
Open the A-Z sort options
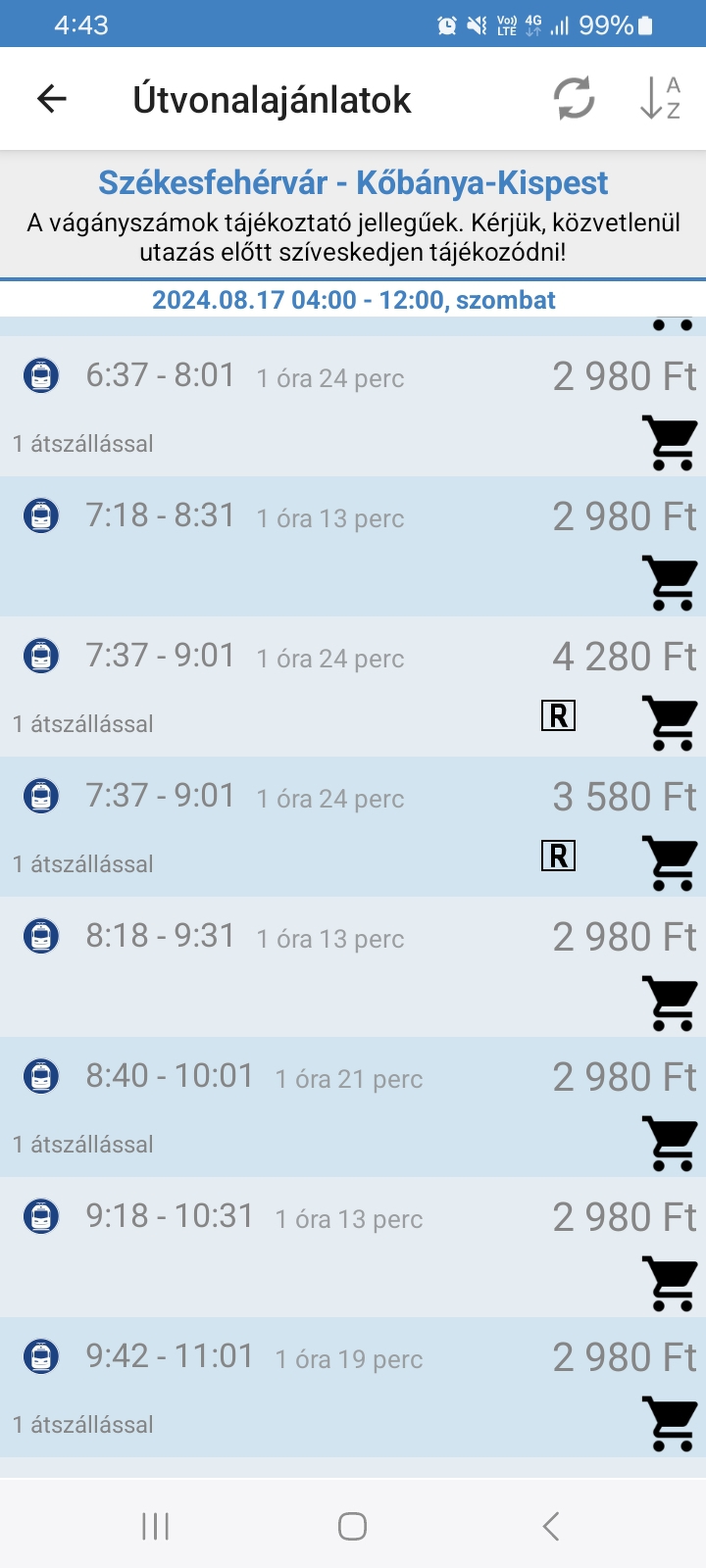click(x=660, y=99)
